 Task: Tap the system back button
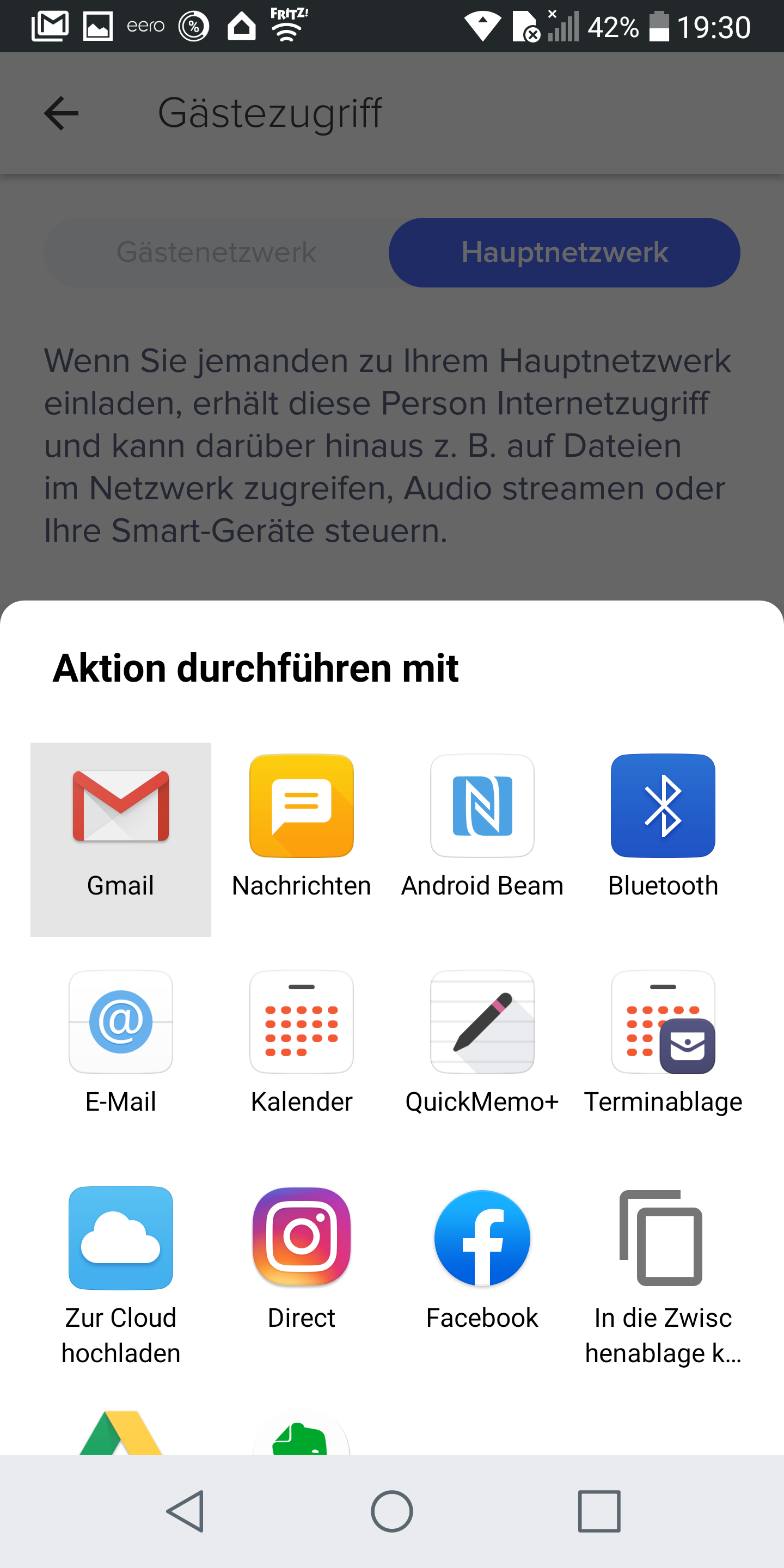point(185,1511)
